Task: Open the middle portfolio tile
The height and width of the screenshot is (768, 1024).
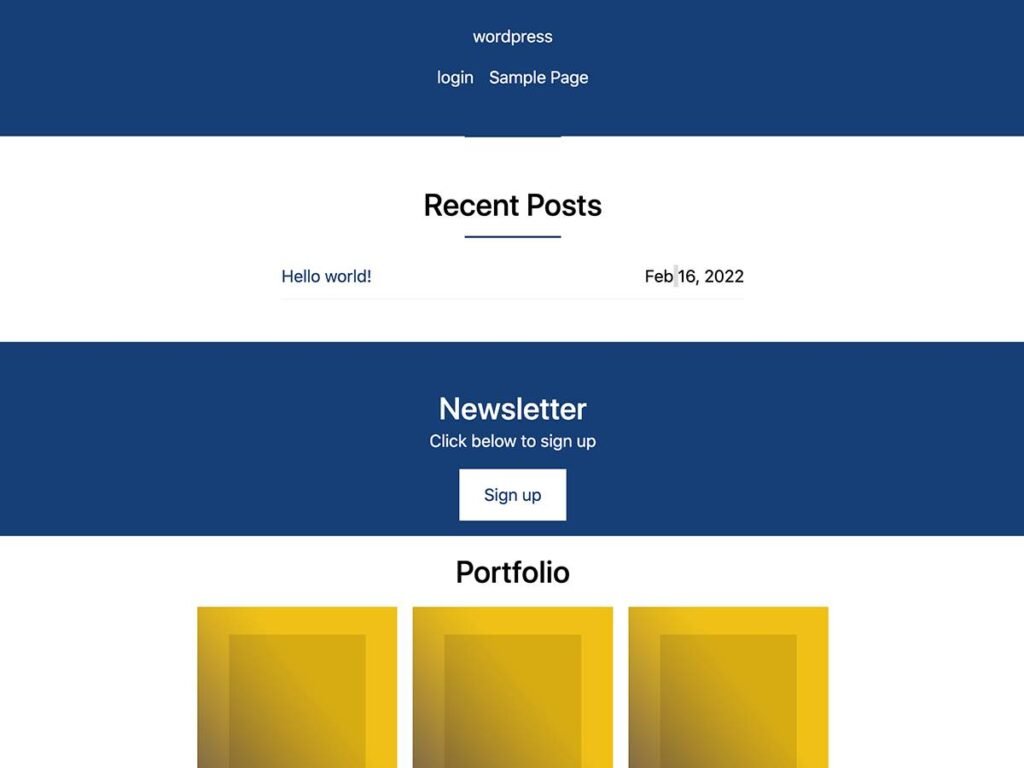Action: tap(513, 687)
